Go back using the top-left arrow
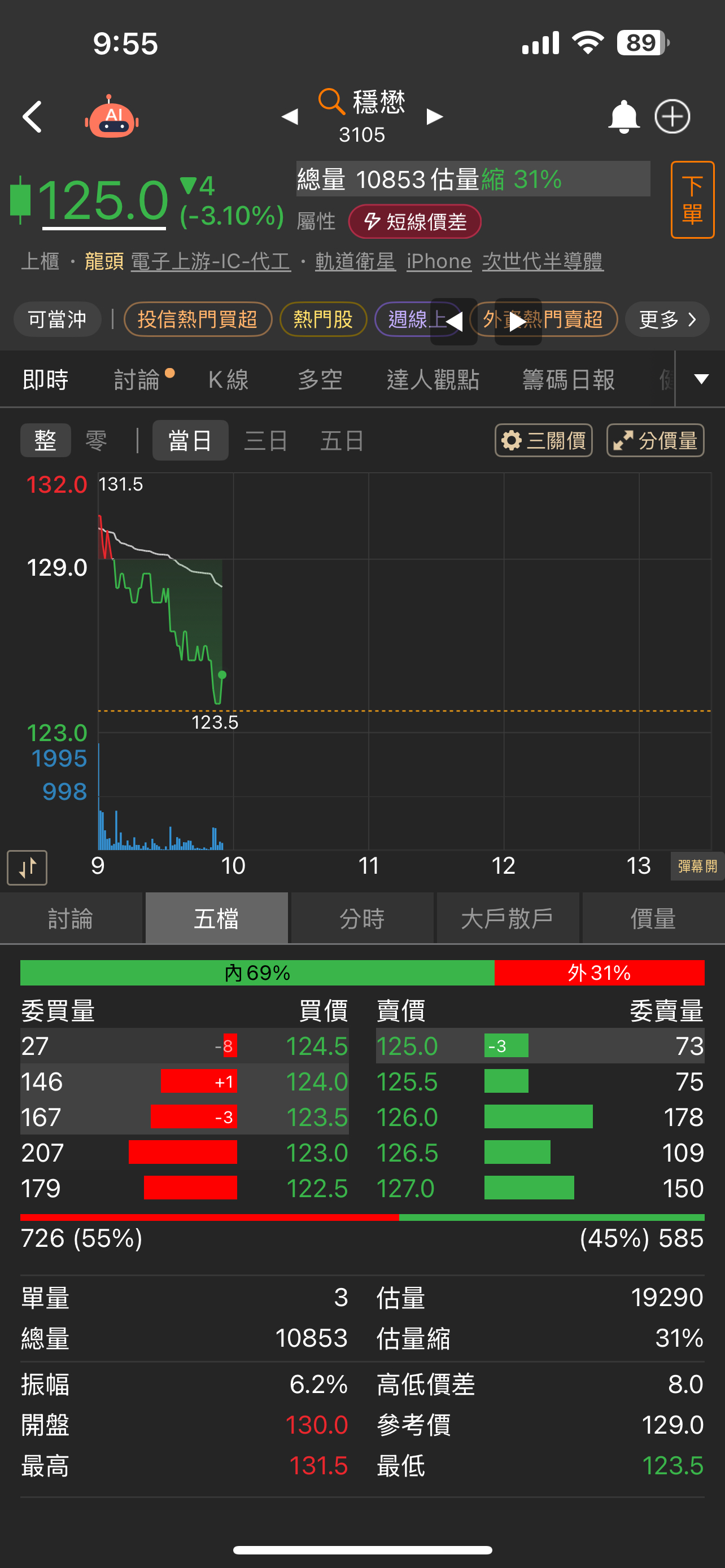Image resolution: width=725 pixels, height=1568 pixels. [33, 117]
